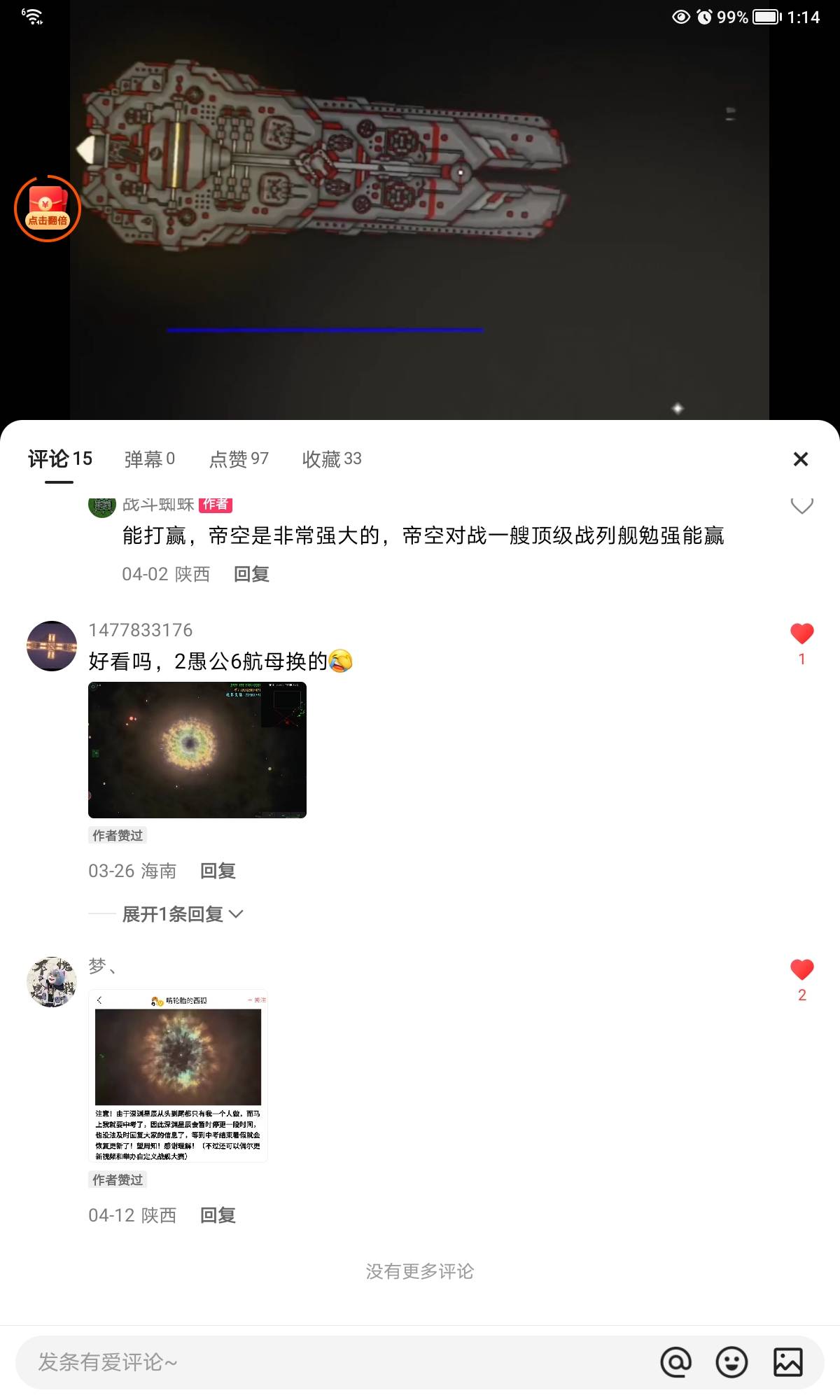
Task: Like the comment by 1477833176
Action: point(801,633)
